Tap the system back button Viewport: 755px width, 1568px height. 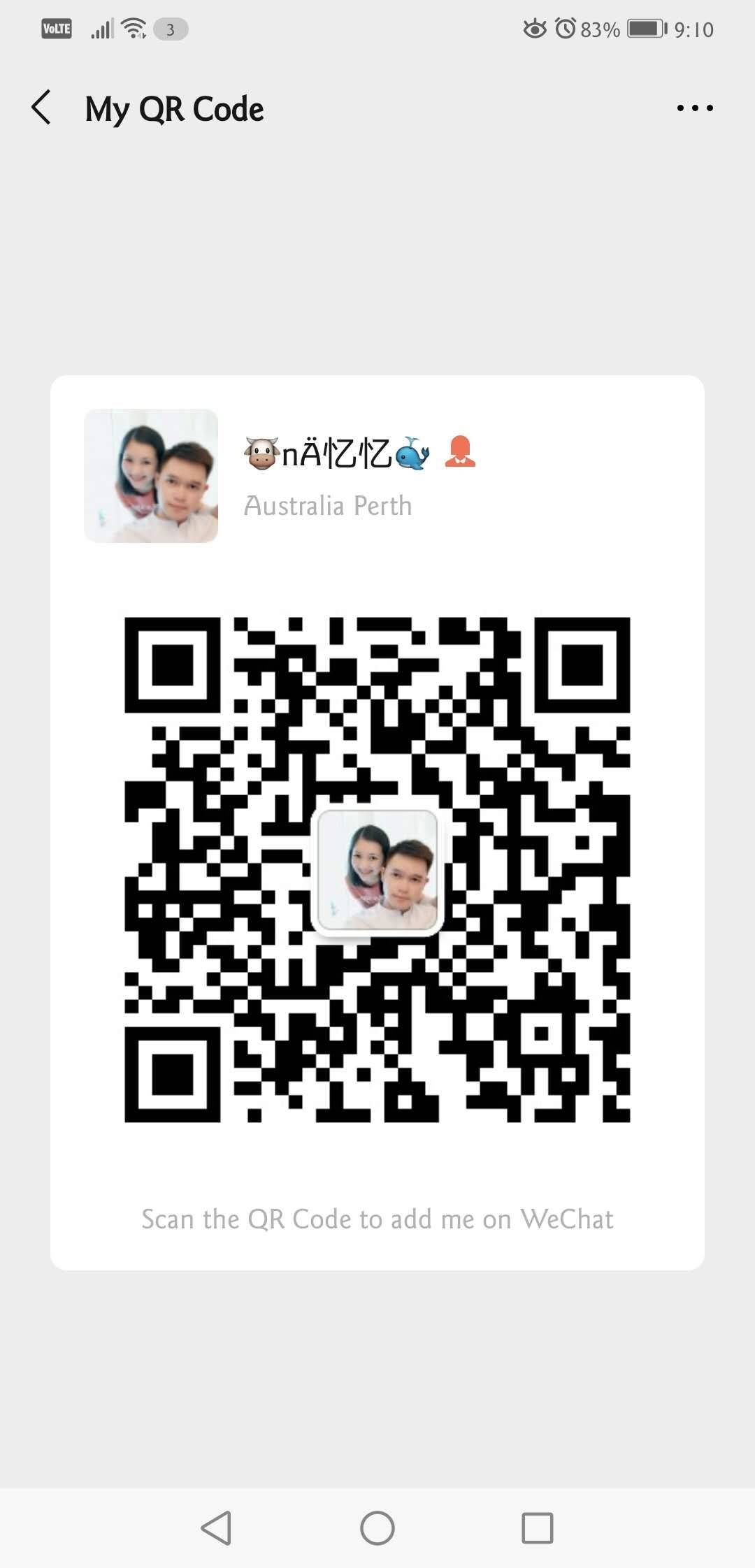[216, 1528]
